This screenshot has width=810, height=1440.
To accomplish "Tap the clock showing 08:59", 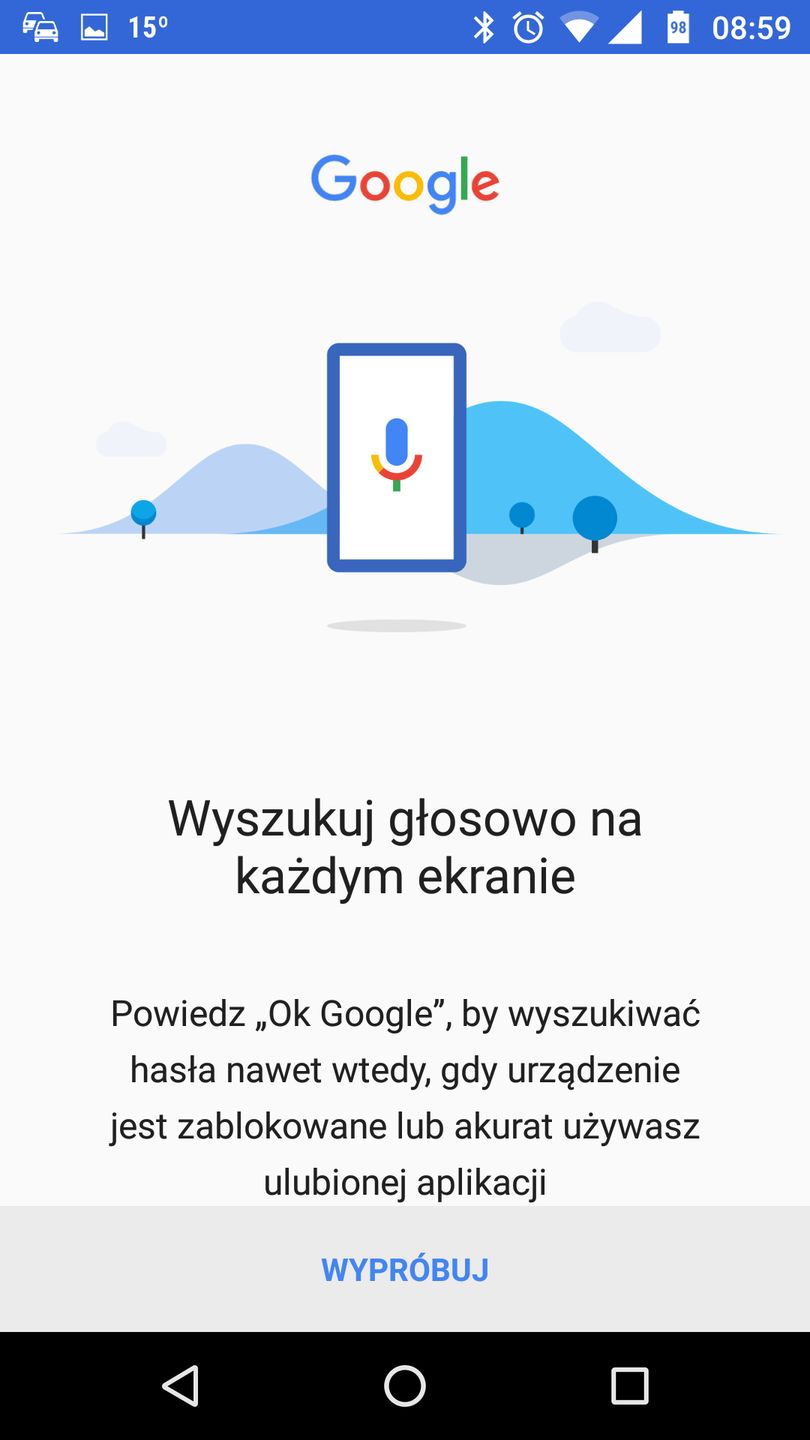I will coord(753,27).
